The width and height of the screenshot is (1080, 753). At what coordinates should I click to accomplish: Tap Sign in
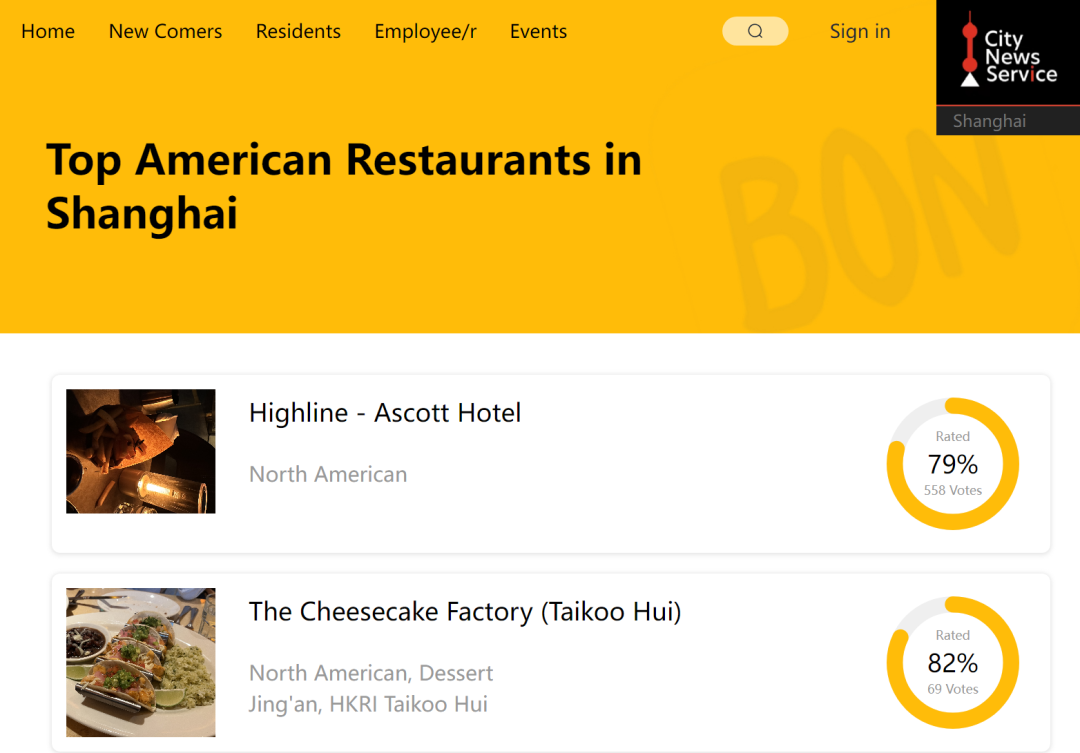click(860, 32)
